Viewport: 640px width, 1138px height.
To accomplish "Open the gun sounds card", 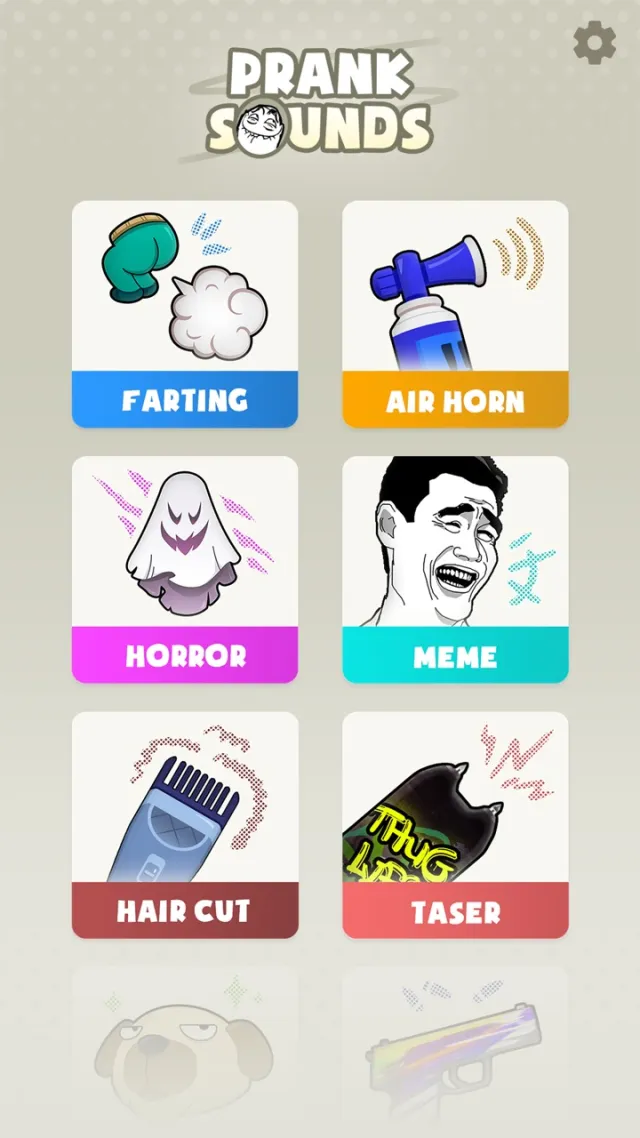I will [455, 1050].
